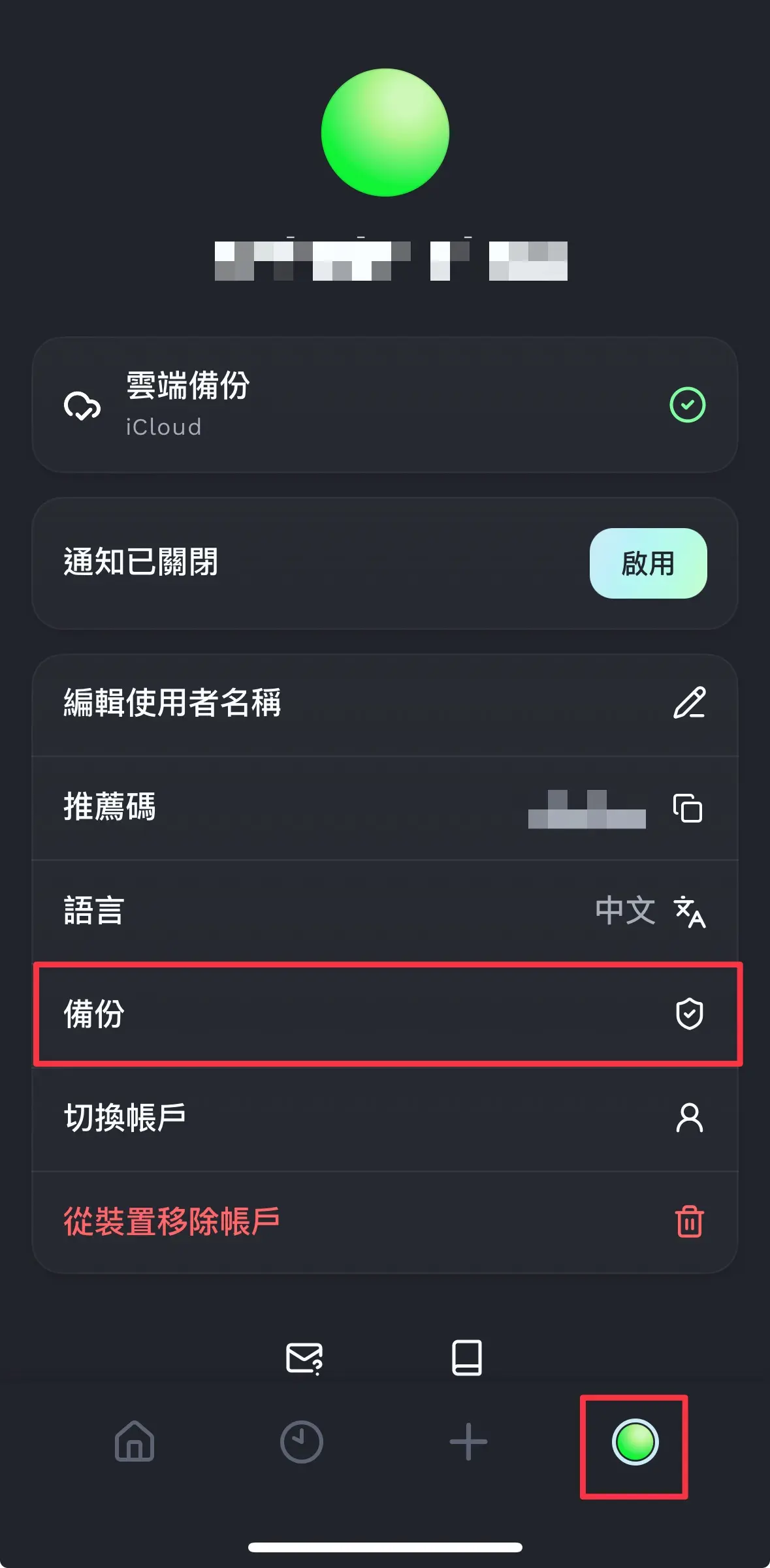Open the 備份 backup row
This screenshot has width=770, height=1568.
tap(385, 1014)
